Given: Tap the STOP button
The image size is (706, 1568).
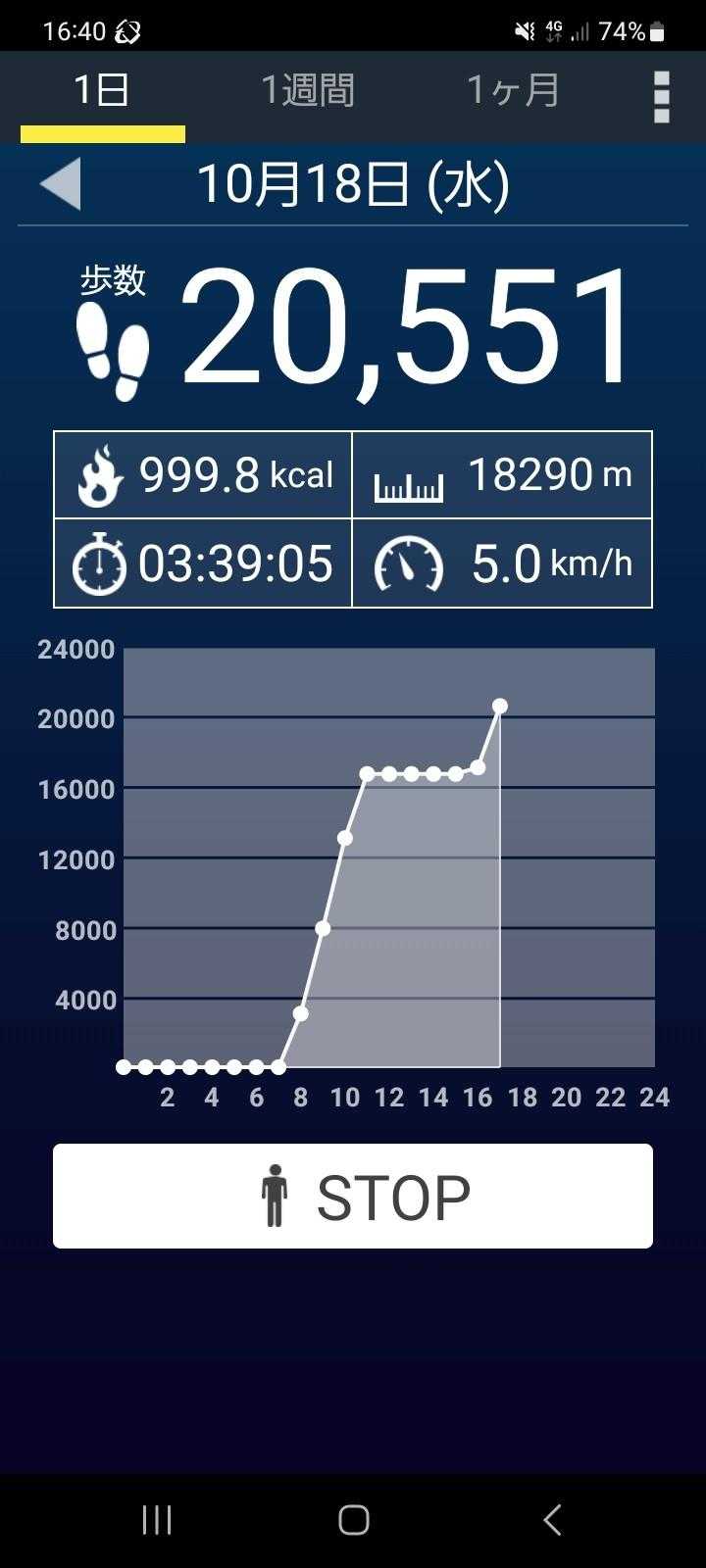Looking at the screenshot, I should pos(353,1196).
